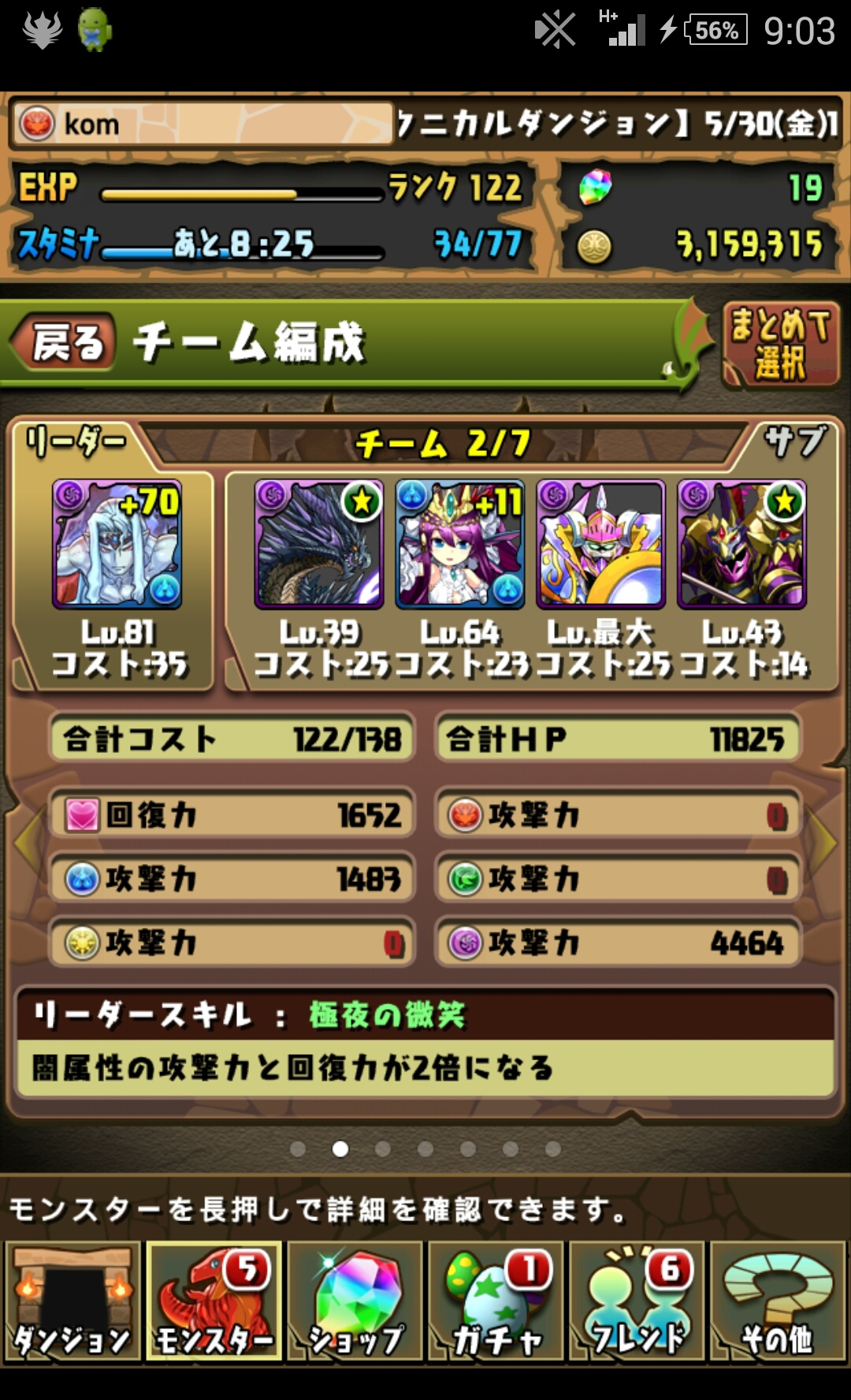This screenshot has width=851, height=1400.
Task: Go to the previous team with left arrow
Action: coord(24,842)
